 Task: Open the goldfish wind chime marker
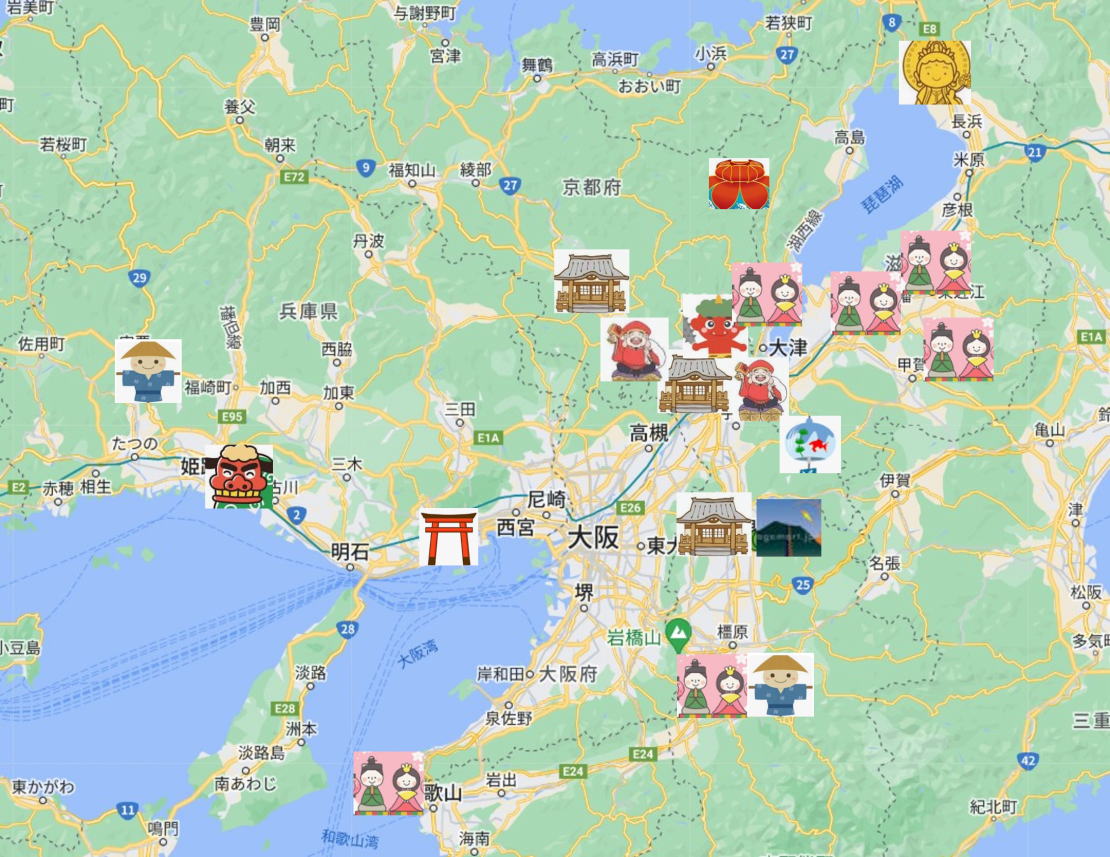pyautogui.click(x=810, y=444)
